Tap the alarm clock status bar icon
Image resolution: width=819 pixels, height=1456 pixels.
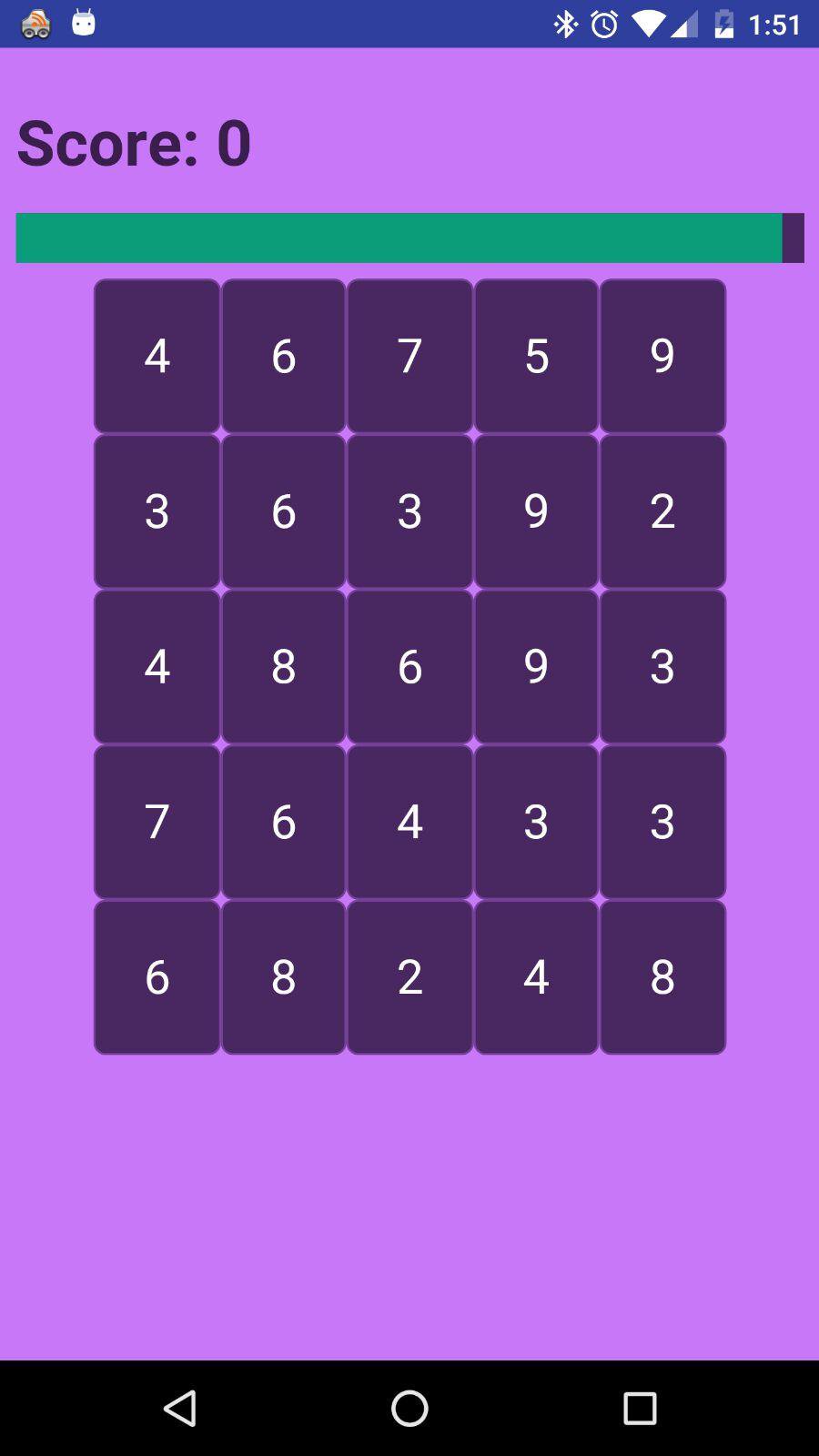603,25
